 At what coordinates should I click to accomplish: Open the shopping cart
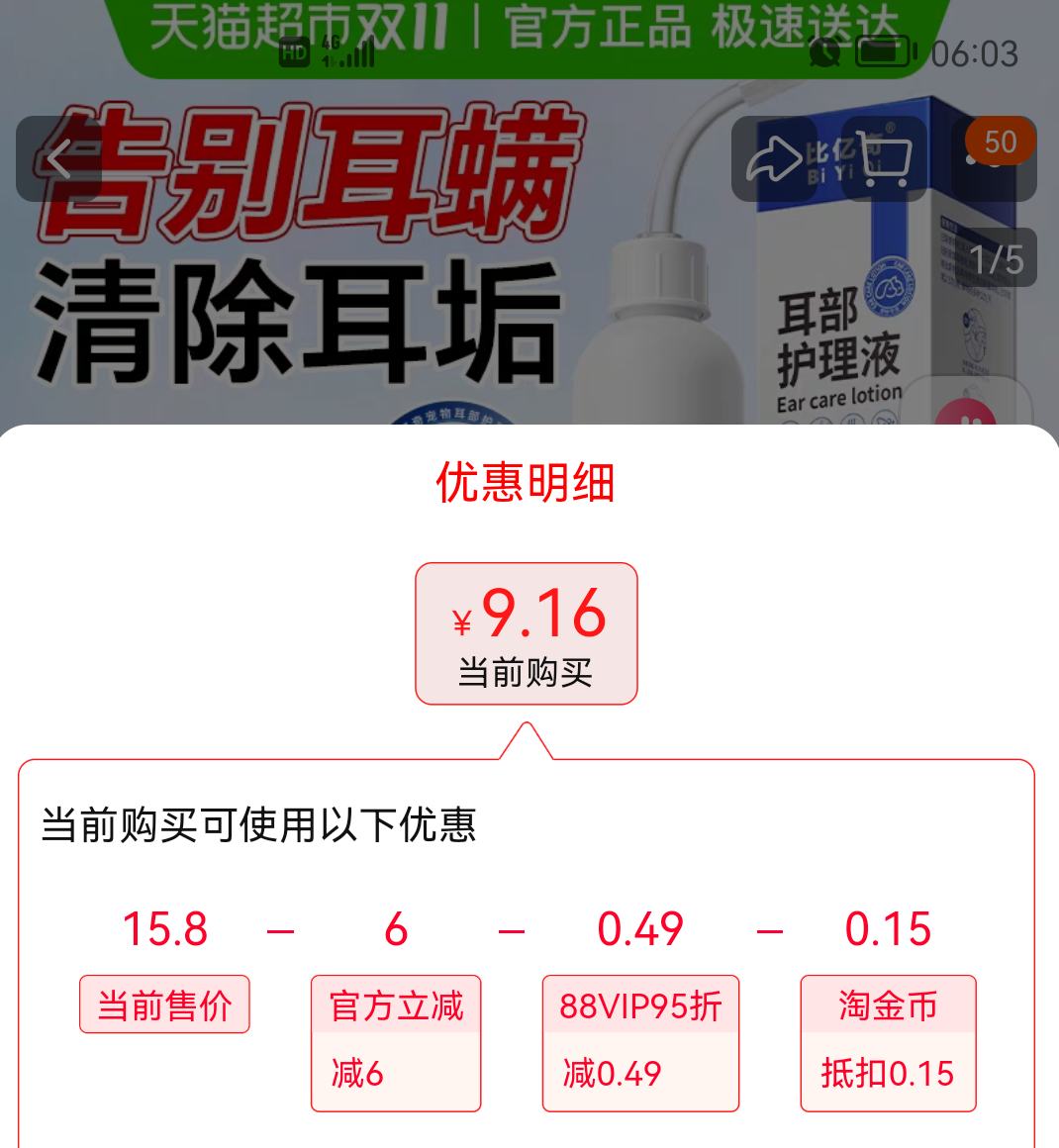(884, 159)
